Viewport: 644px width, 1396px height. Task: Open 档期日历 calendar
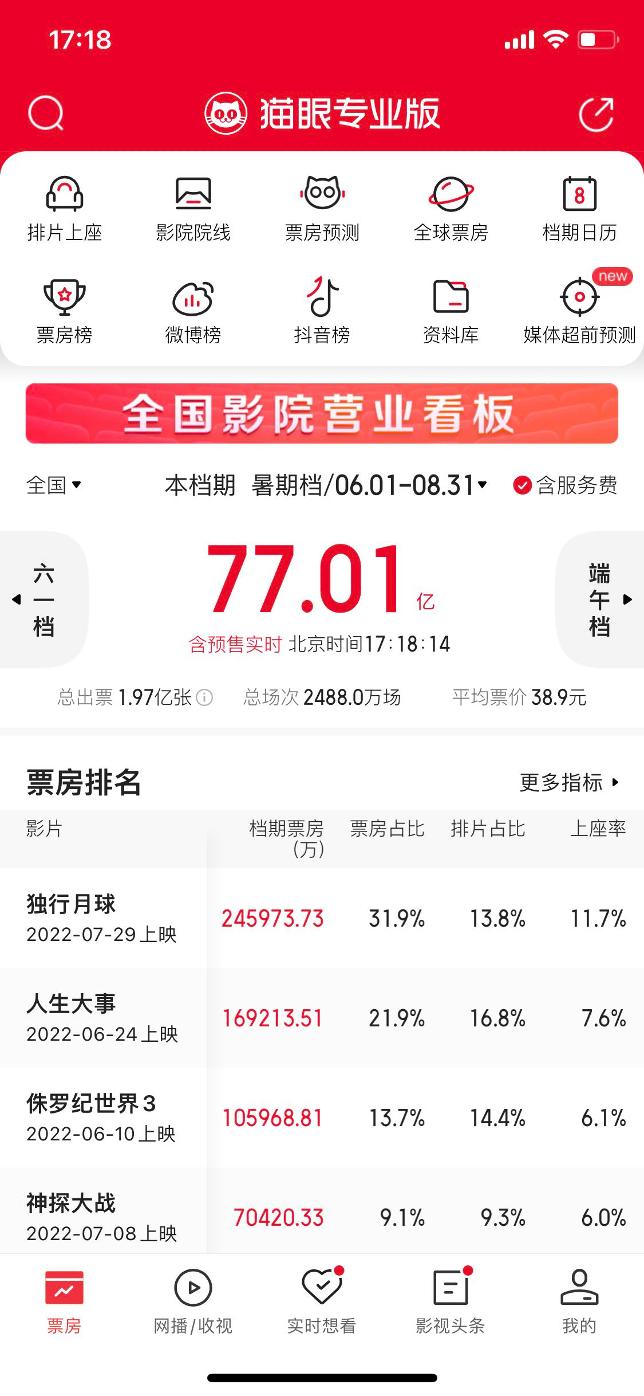580,210
